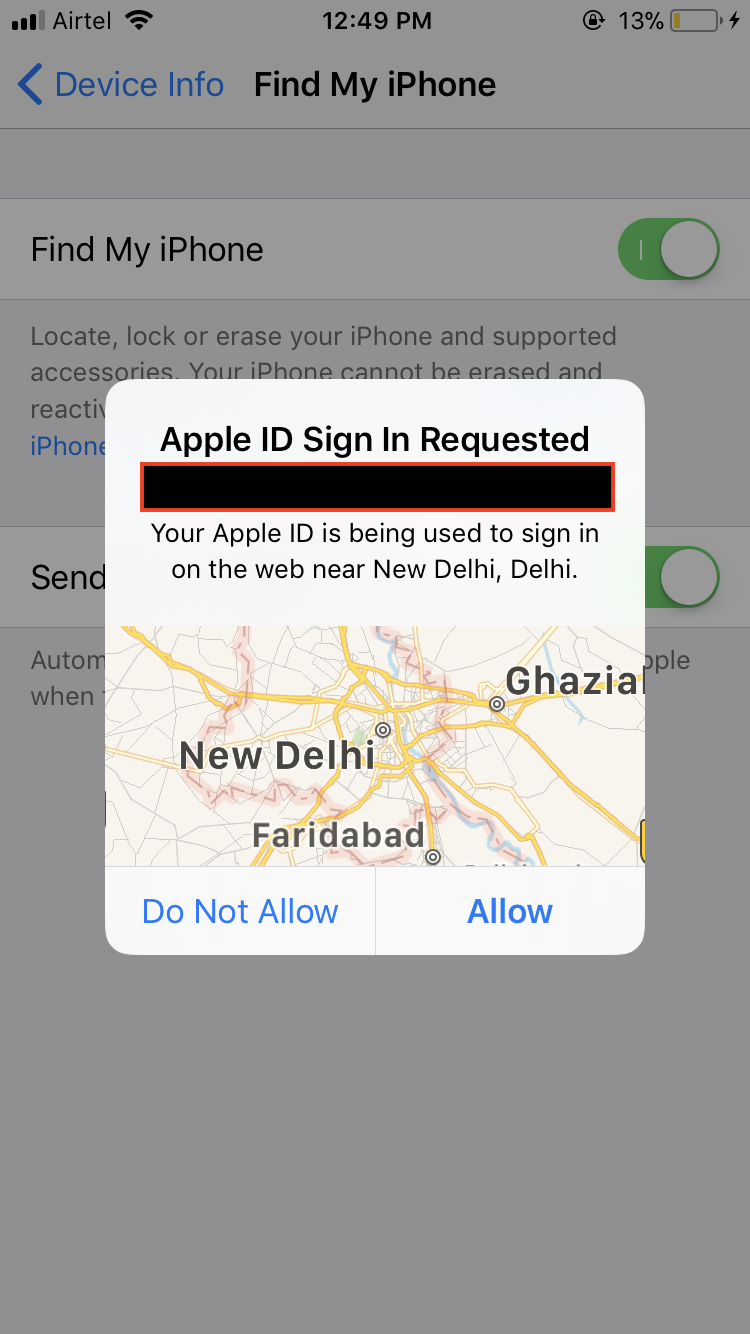750x1334 pixels.
Task: Toggle the Find My iPhone switch
Action: [669, 249]
